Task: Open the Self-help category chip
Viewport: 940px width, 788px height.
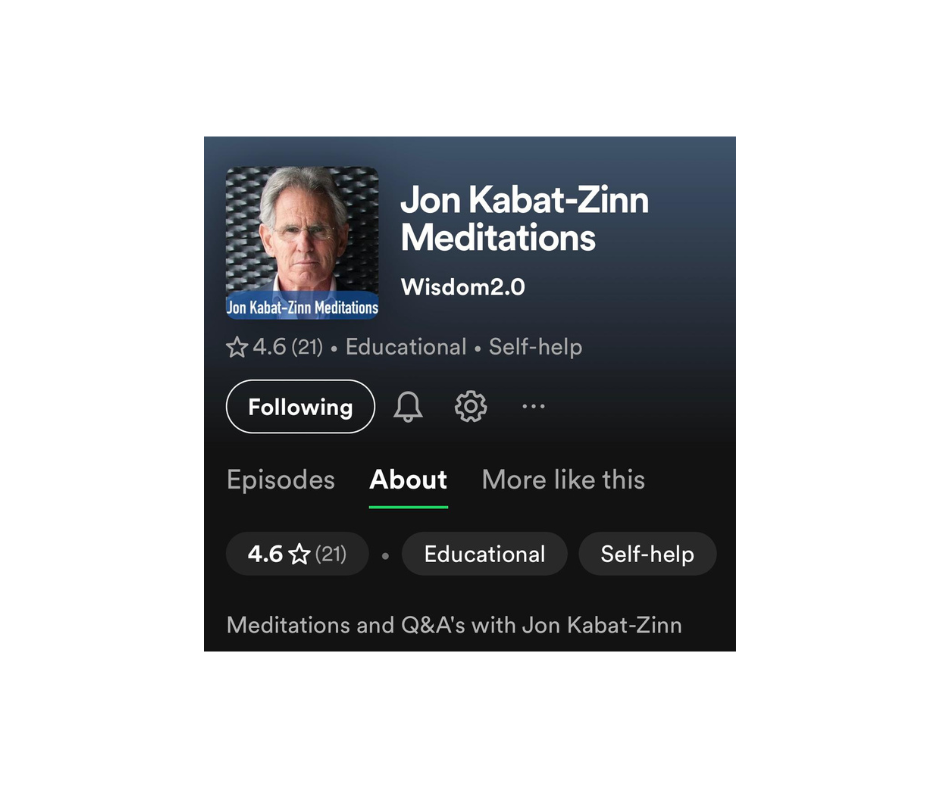Action: [x=647, y=554]
